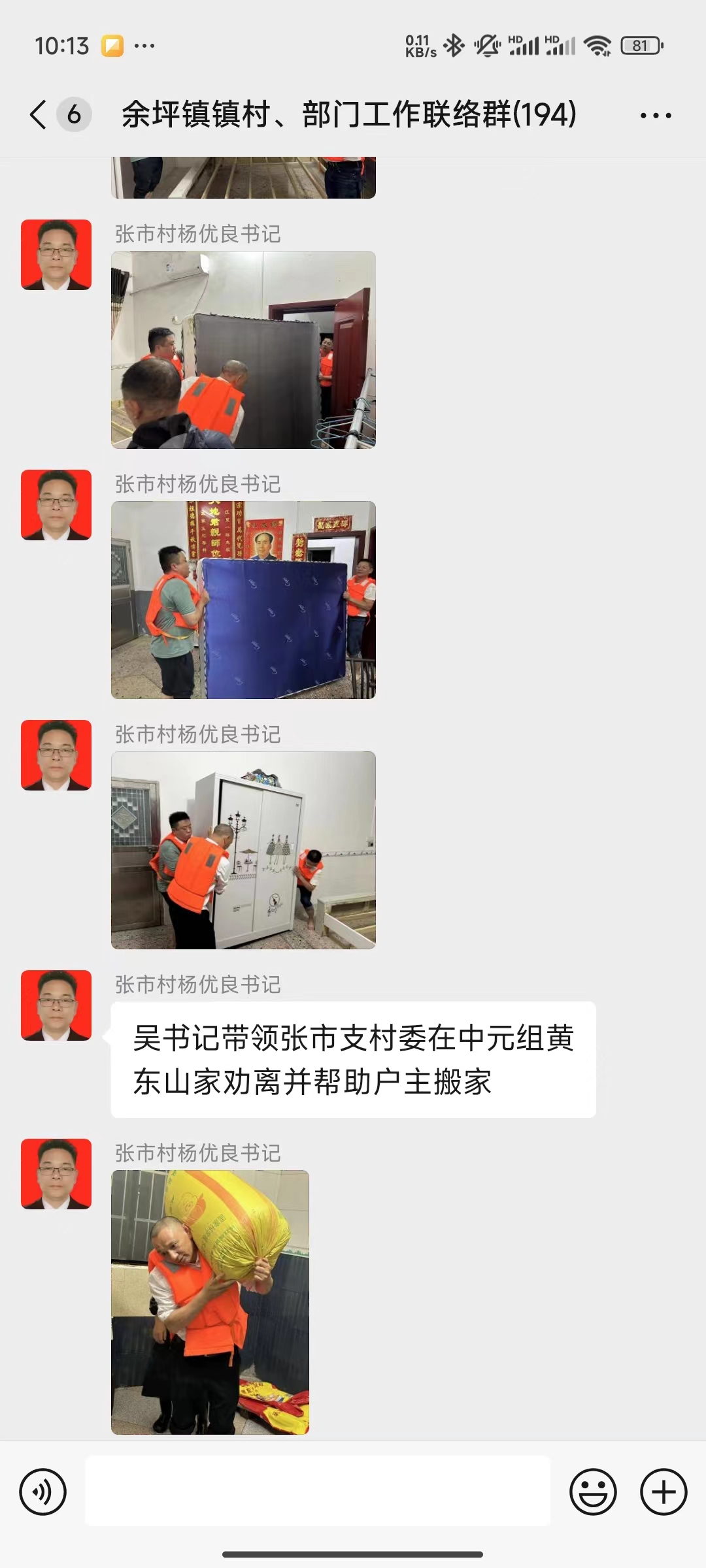The height and width of the screenshot is (1568, 706).
Task: Tap the avatar next to yellow sack photo
Action: click(x=56, y=1174)
